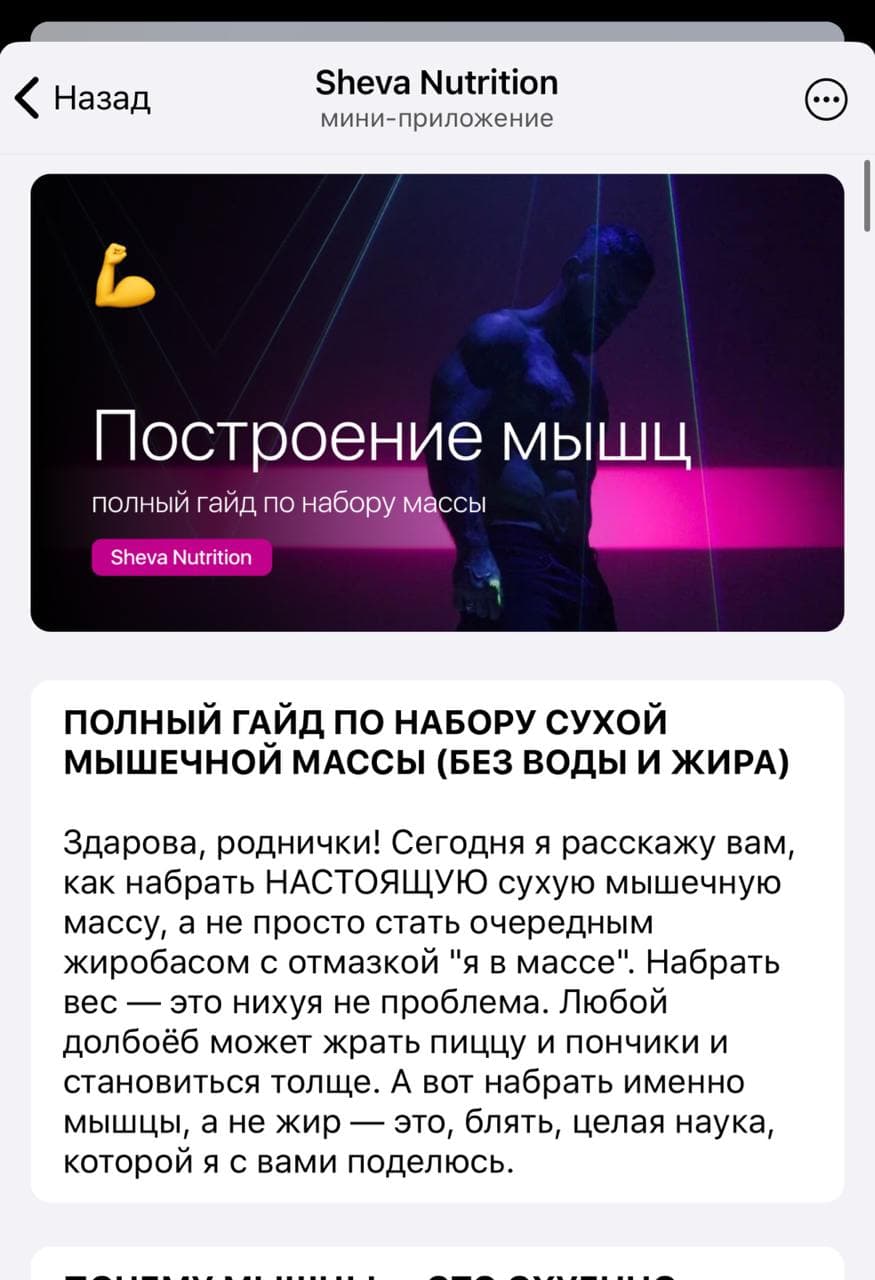
Task: Click the pink Sheva Nutrition badge
Action: pyautogui.click(x=182, y=557)
